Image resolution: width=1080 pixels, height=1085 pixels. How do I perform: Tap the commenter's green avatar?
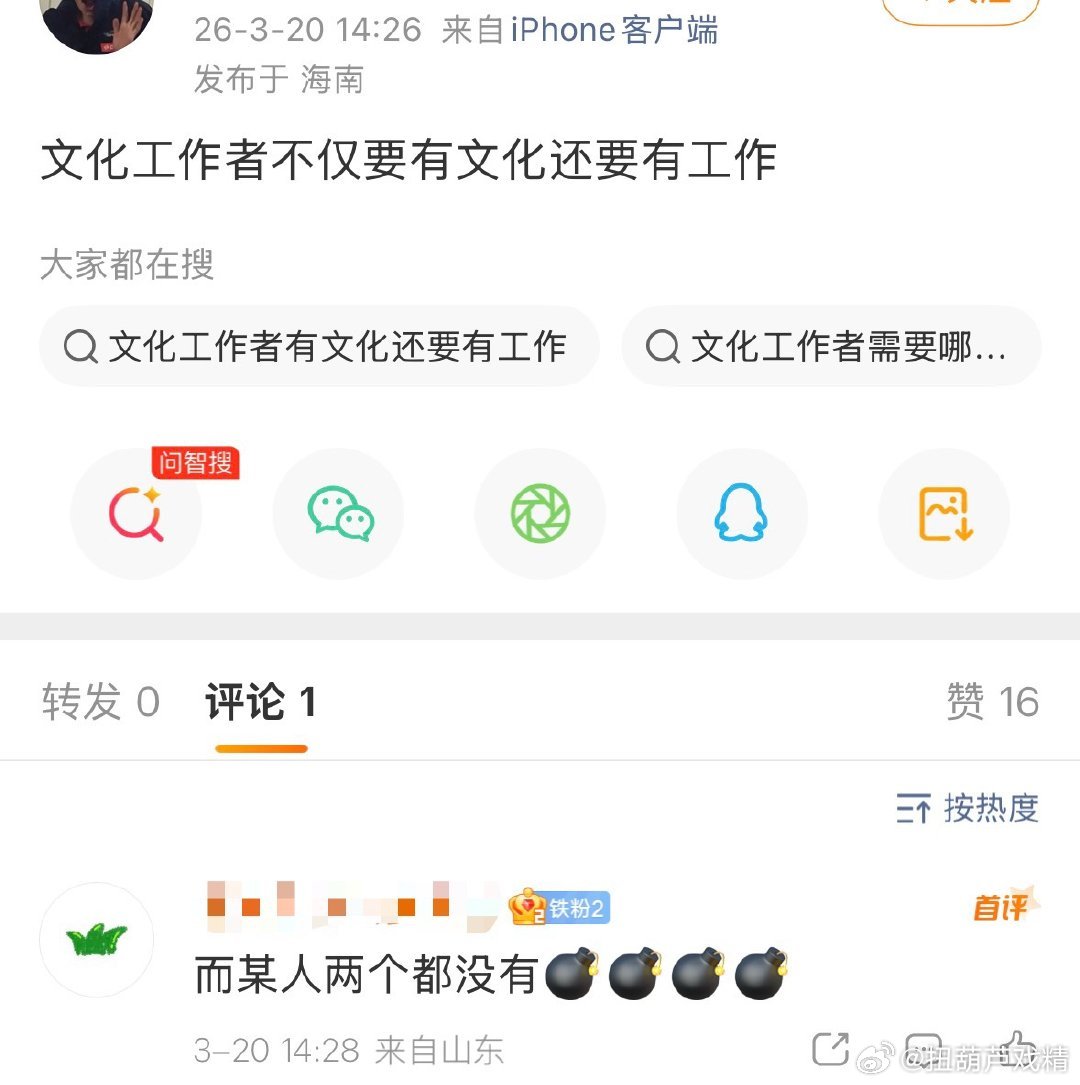point(96,938)
